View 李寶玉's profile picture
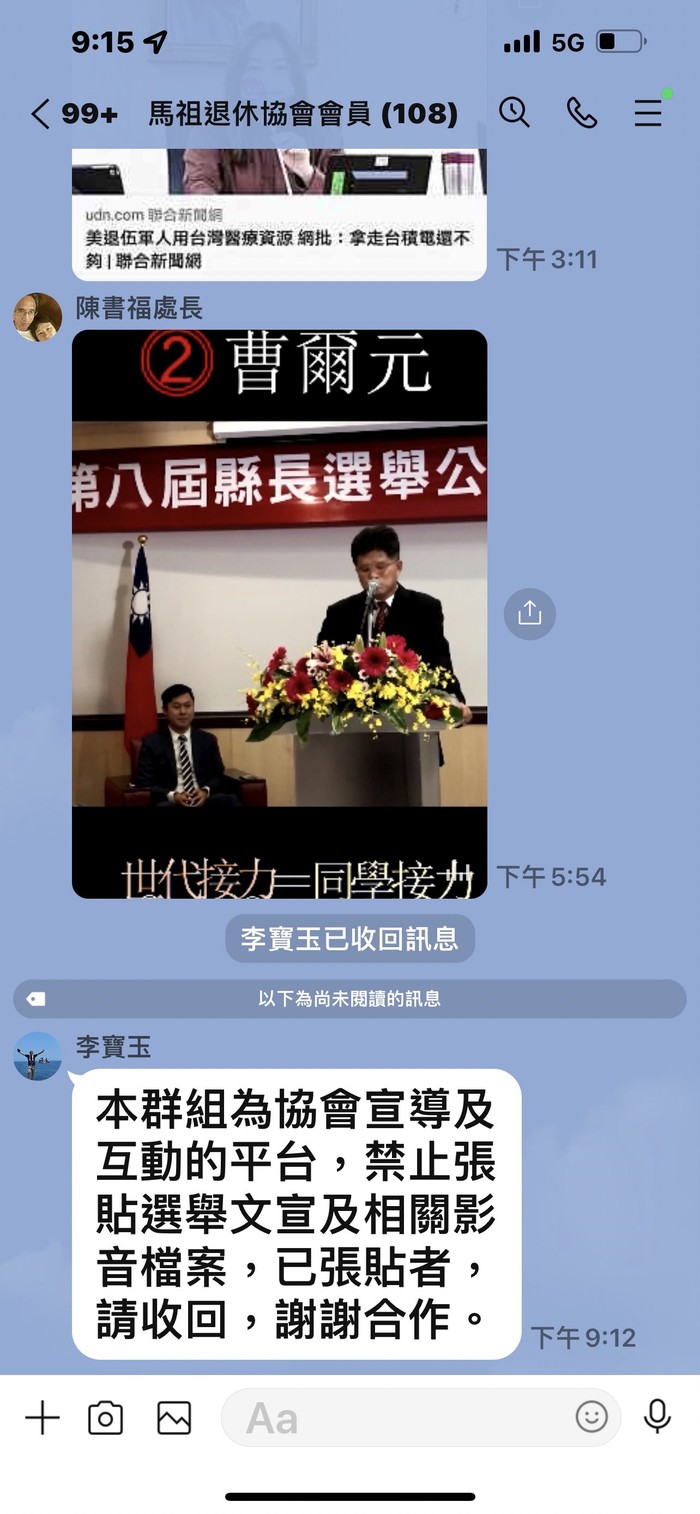This screenshot has height=1514, width=700. [x=38, y=1056]
